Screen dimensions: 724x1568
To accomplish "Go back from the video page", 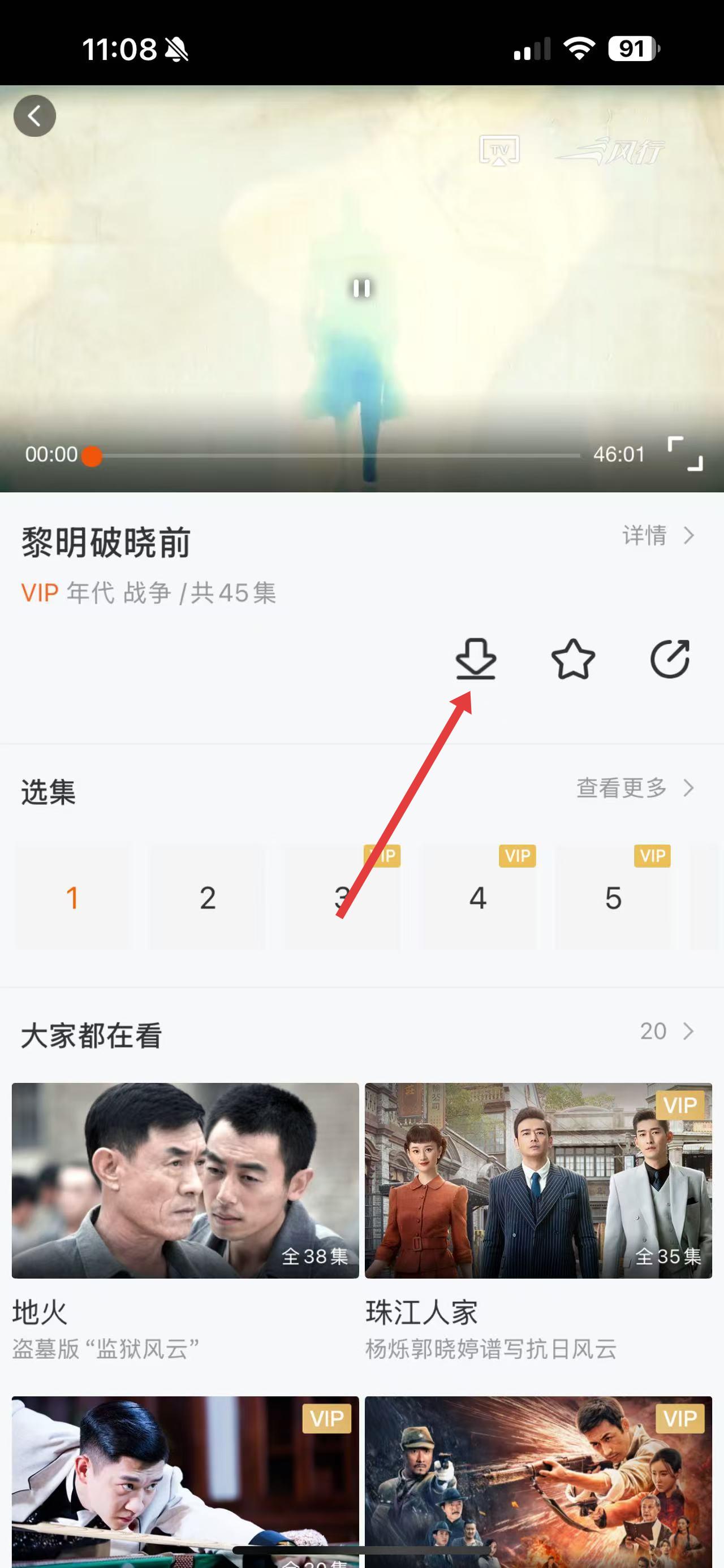I will (x=35, y=116).
